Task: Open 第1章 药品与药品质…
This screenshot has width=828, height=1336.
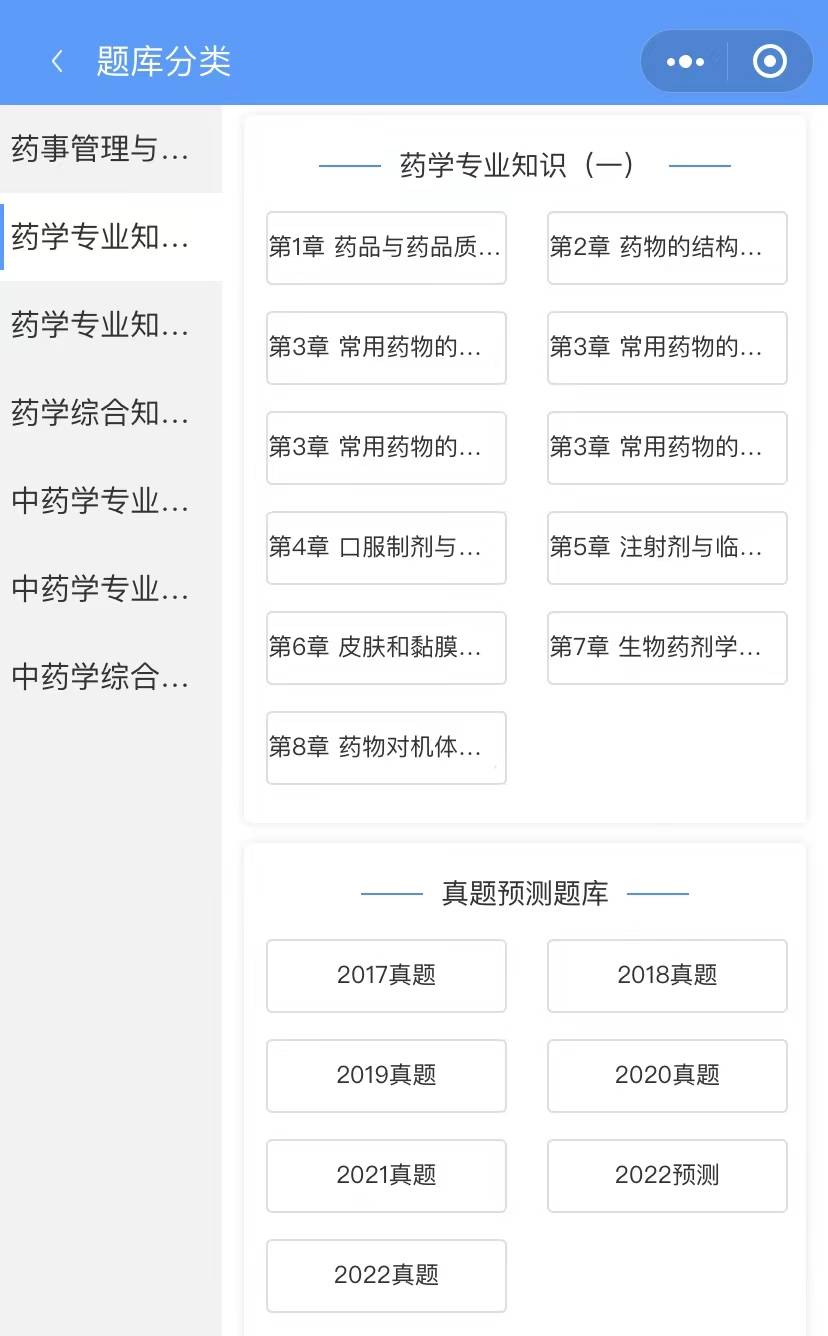Action: pos(386,248)
